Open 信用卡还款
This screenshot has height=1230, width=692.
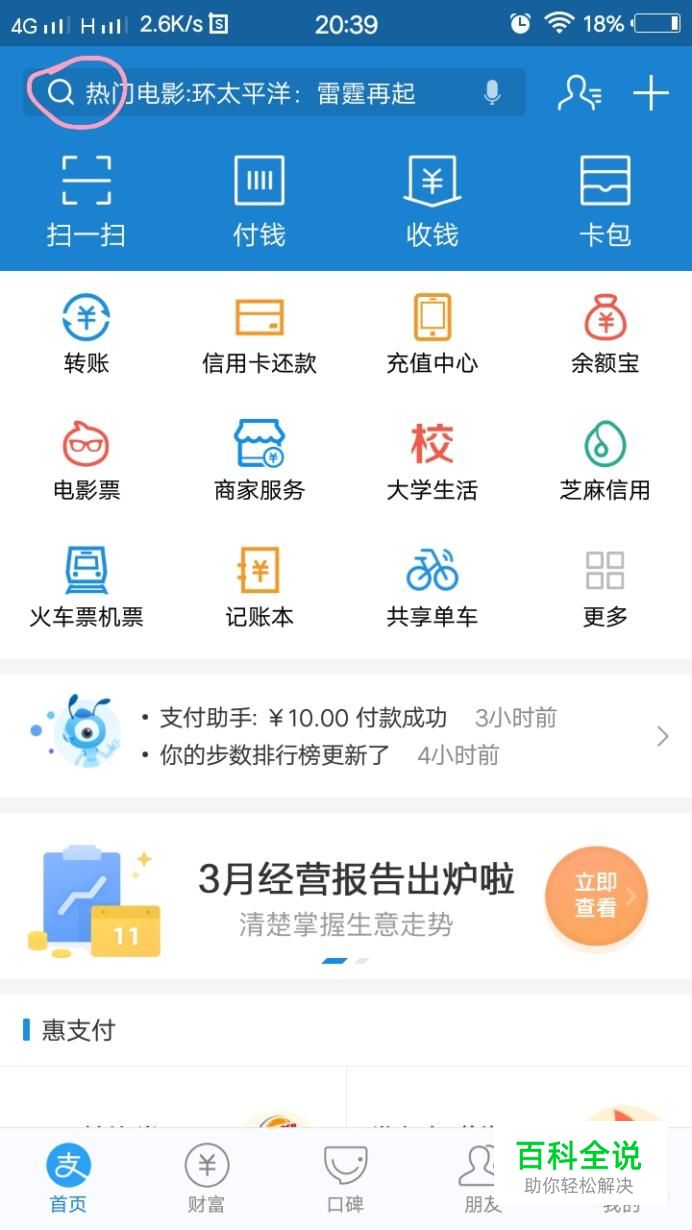[x=259, y=334]
